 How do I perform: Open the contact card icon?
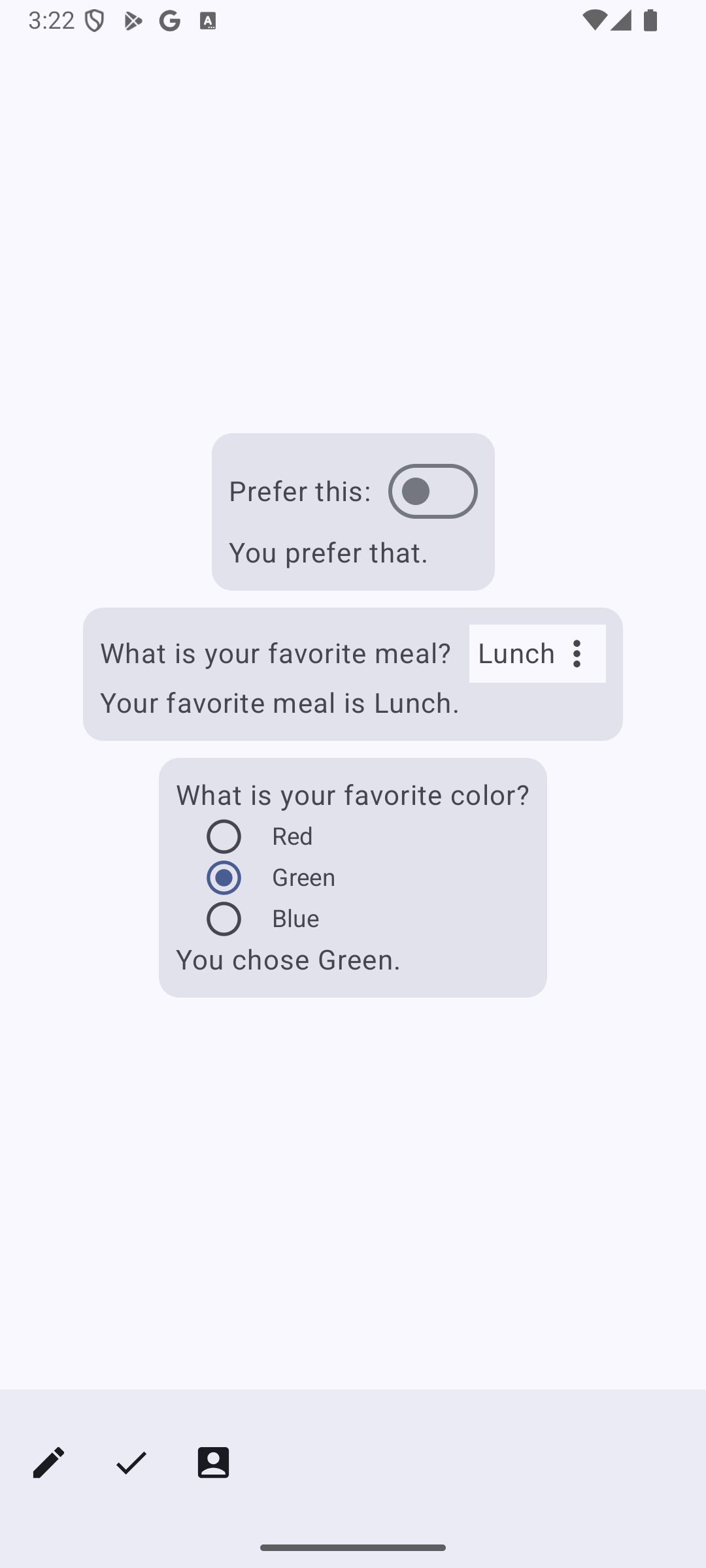coord(213,1462)
